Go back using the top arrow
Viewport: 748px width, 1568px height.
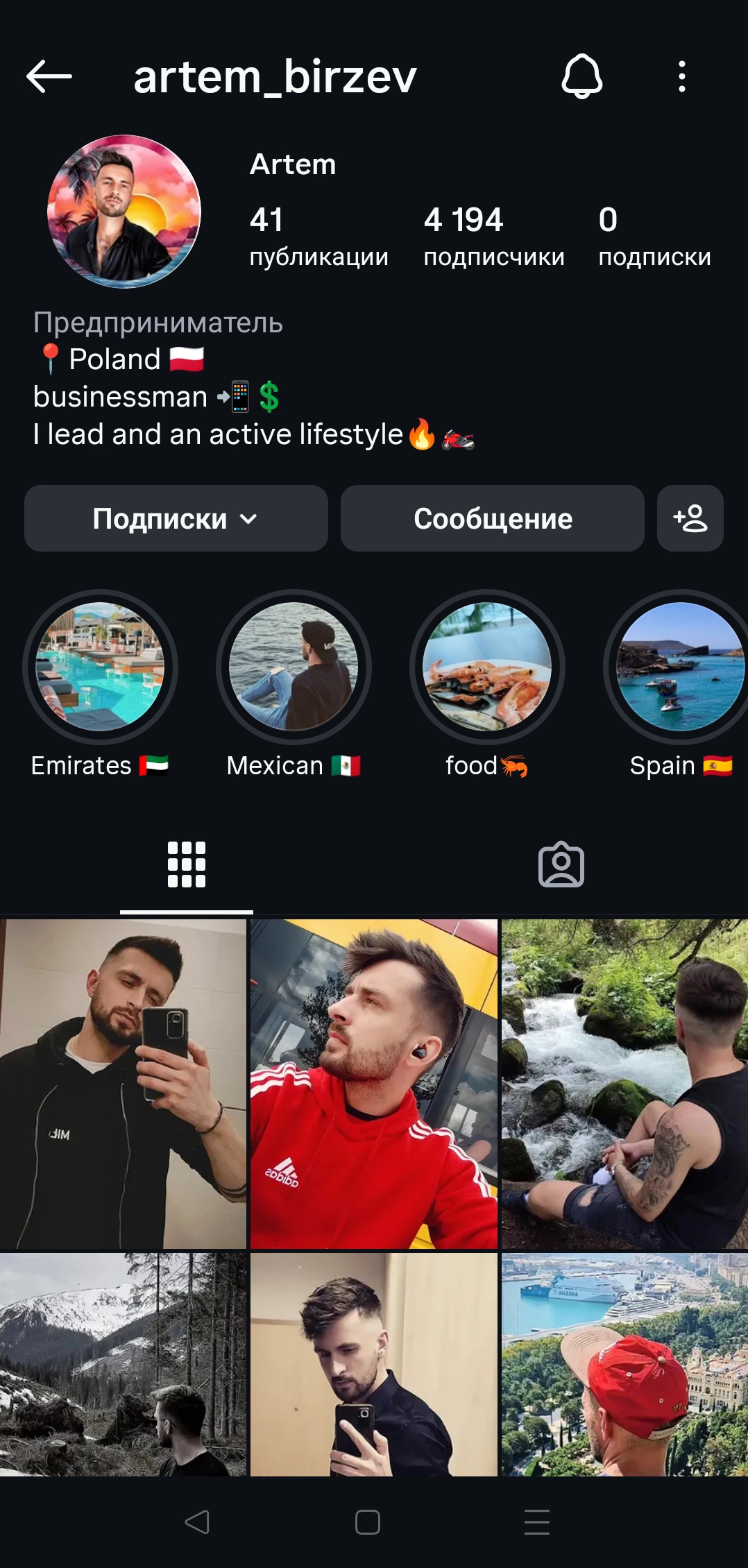[49, 76]
